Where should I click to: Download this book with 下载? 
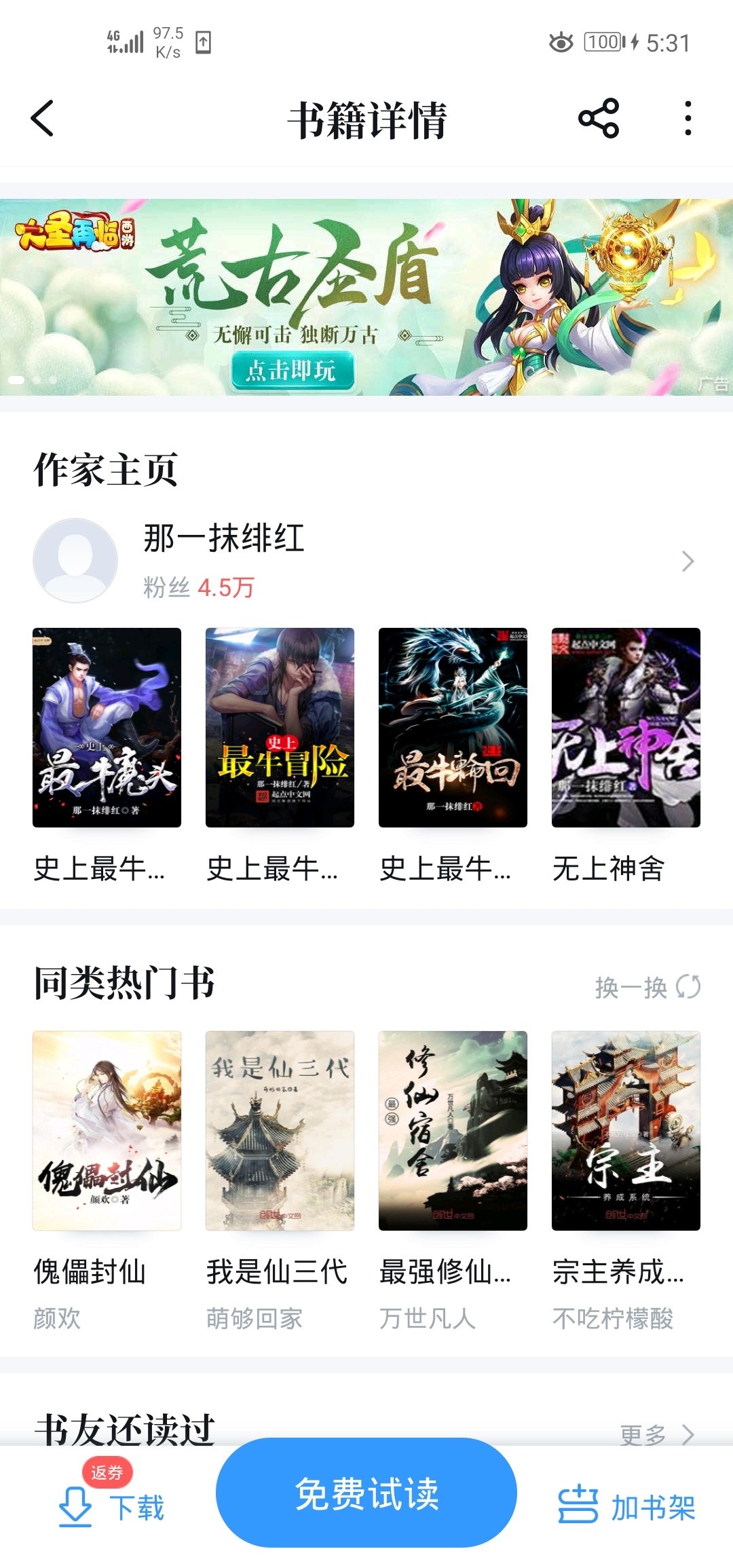point(112,1507)
